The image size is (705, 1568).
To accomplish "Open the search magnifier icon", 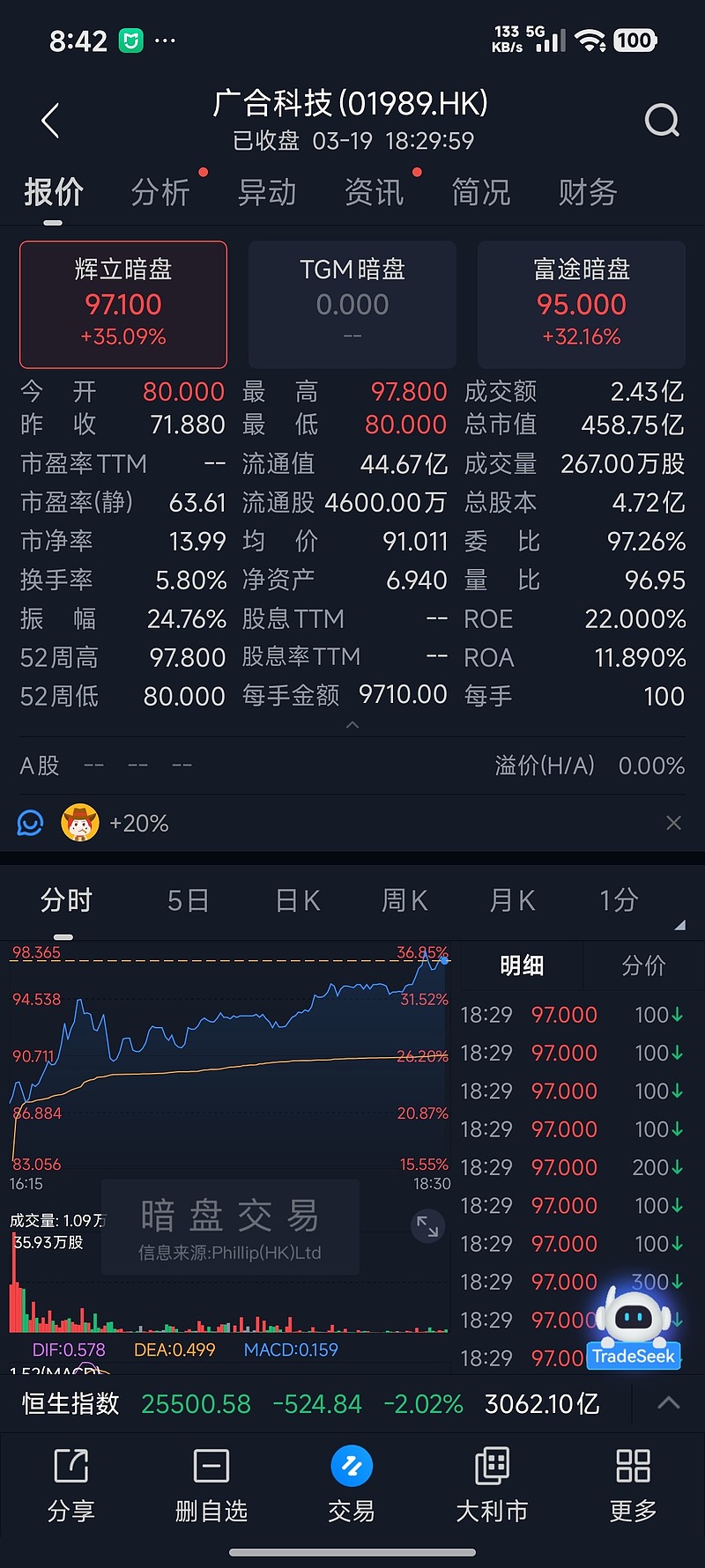I will pyautogui.click(x=662, y=121).
